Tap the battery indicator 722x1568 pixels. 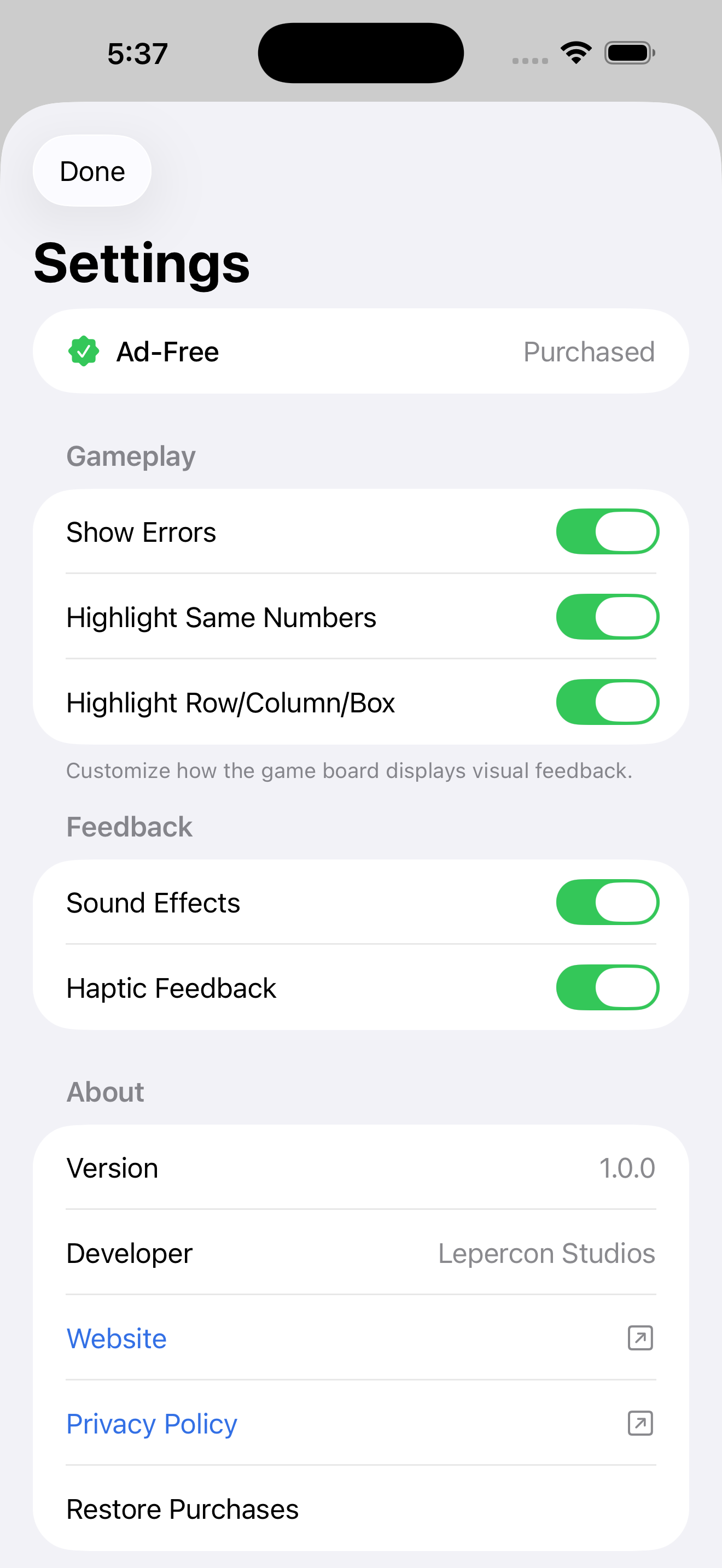630,52
